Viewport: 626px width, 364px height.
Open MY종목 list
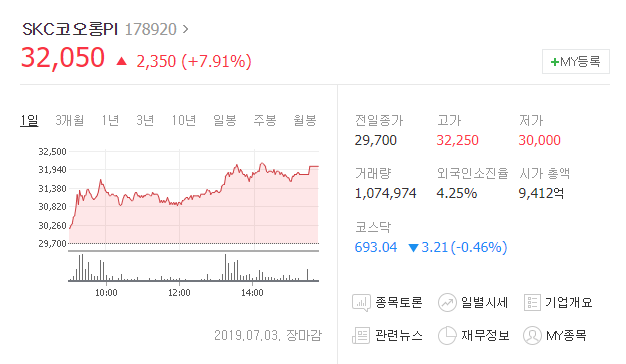click(x=555, y=335)
